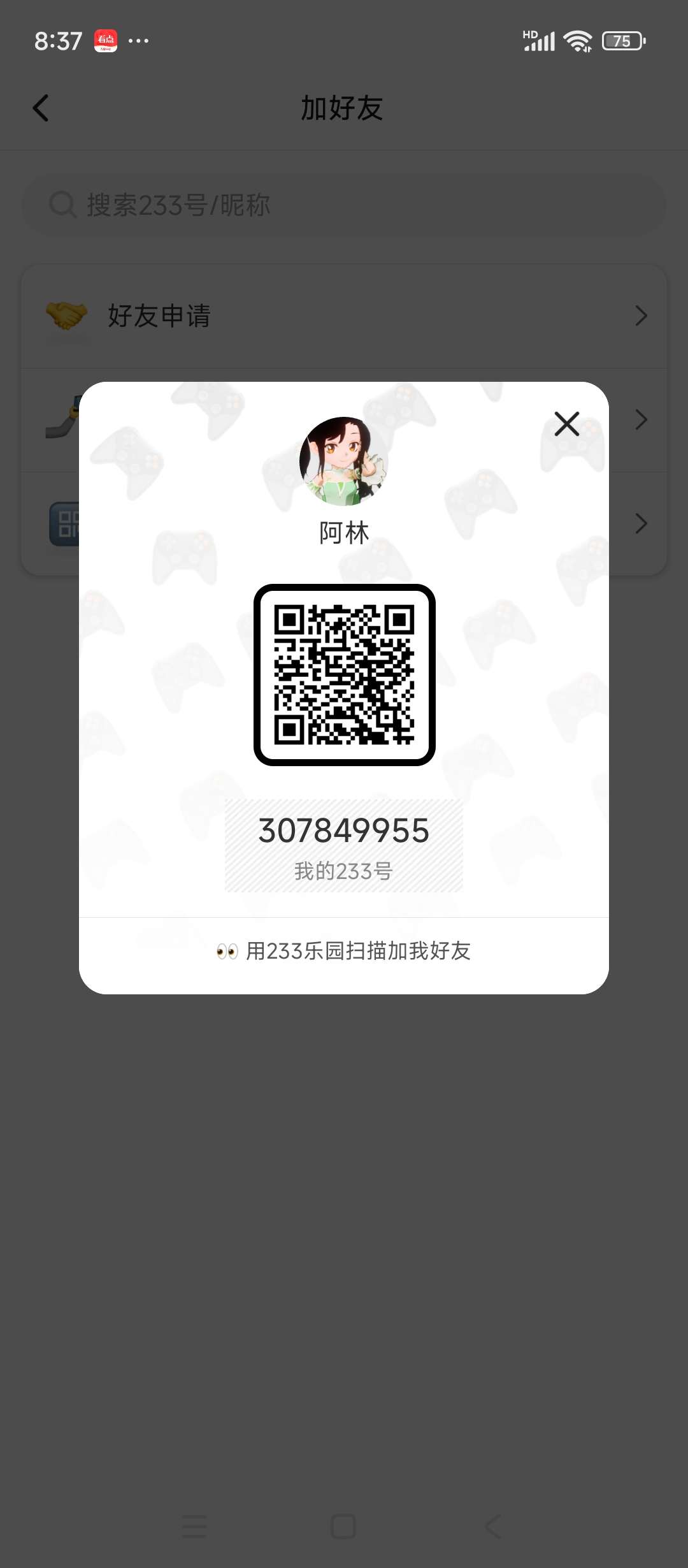Close the QR code popup
This screenshot has height=1568, width=688.
click(x=566, y=424)
